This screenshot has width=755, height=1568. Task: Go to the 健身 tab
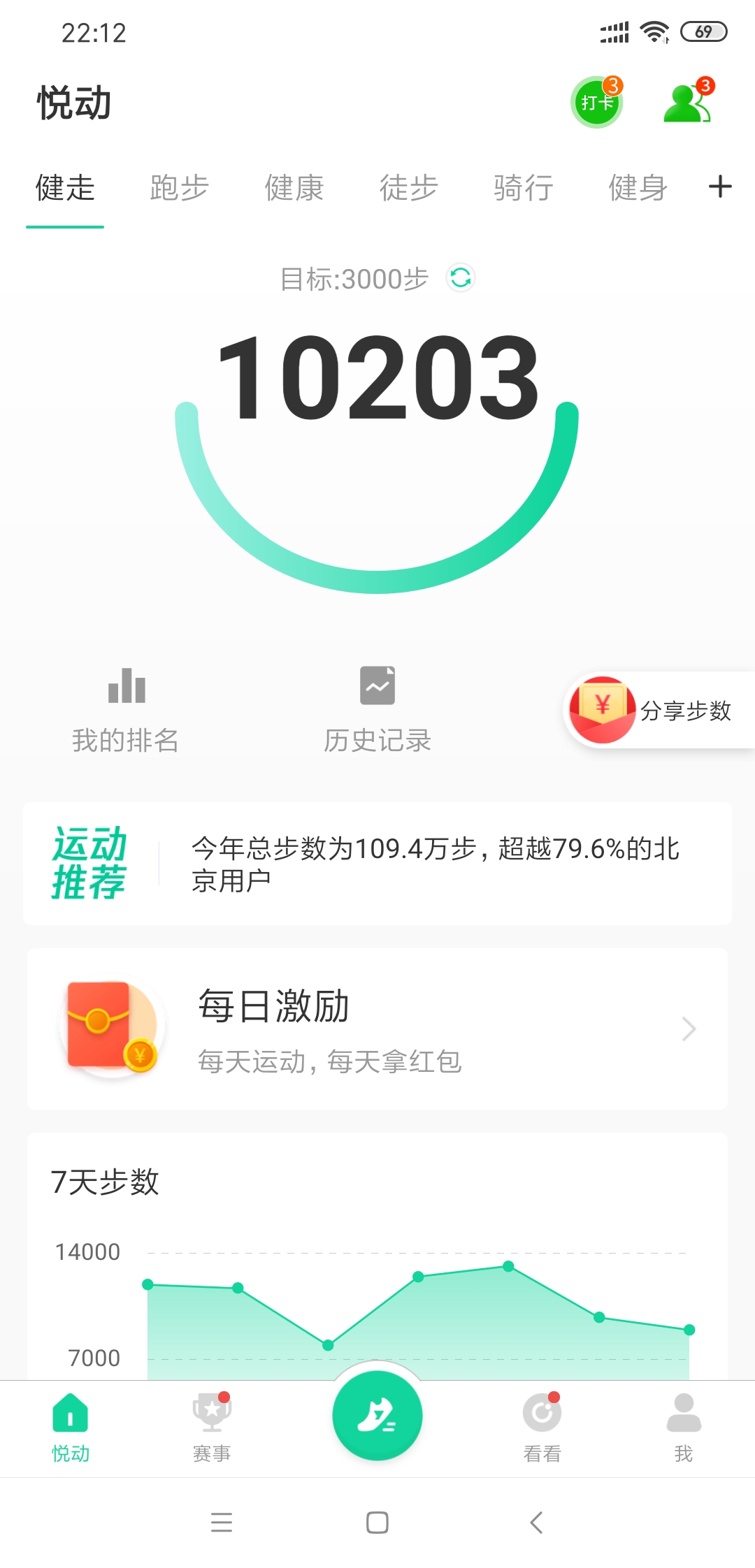(638, 188)
